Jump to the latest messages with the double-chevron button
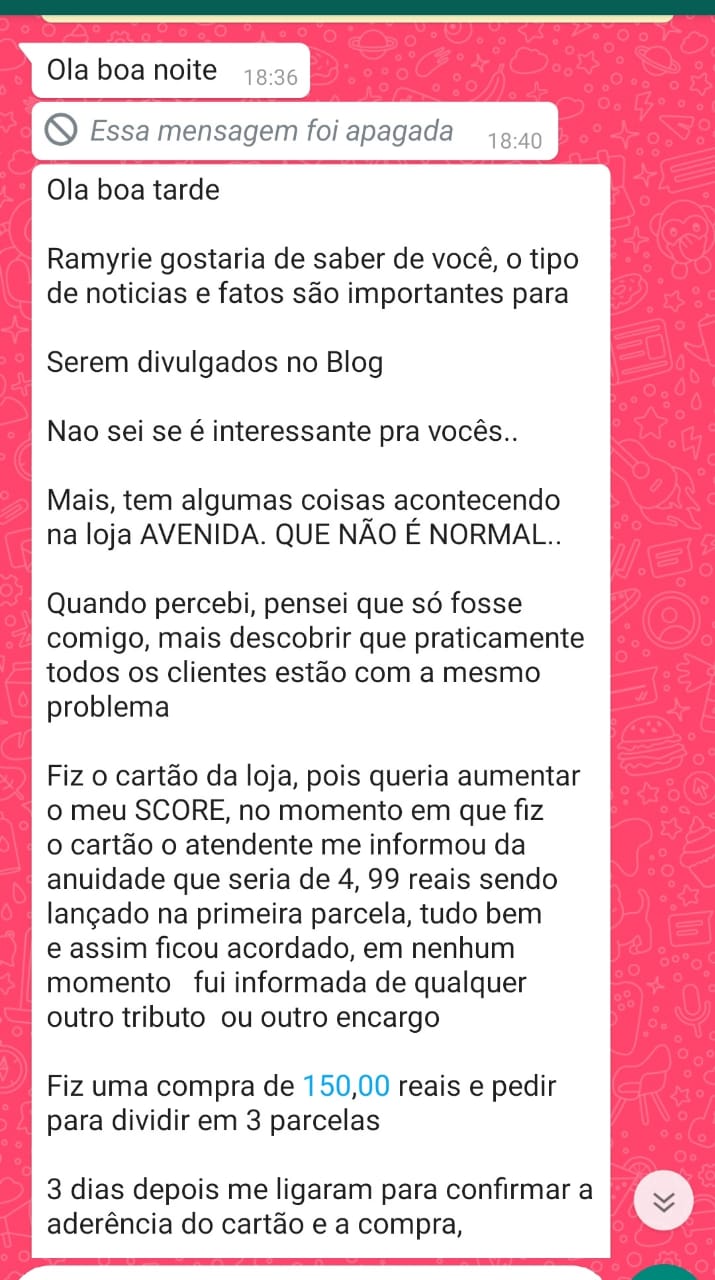Screen dimensions: 715x1280 coord(665,1203)
